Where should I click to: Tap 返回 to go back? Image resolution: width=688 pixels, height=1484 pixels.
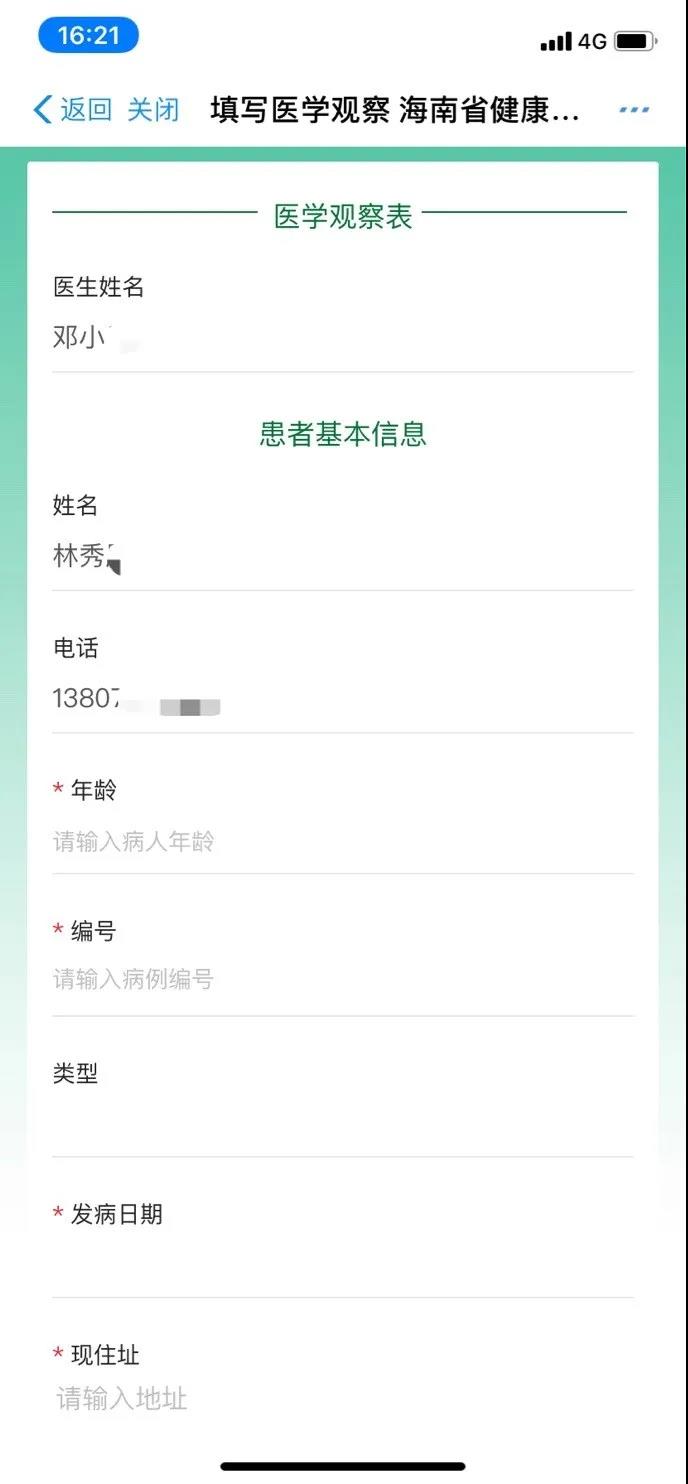tap(73, 109)
